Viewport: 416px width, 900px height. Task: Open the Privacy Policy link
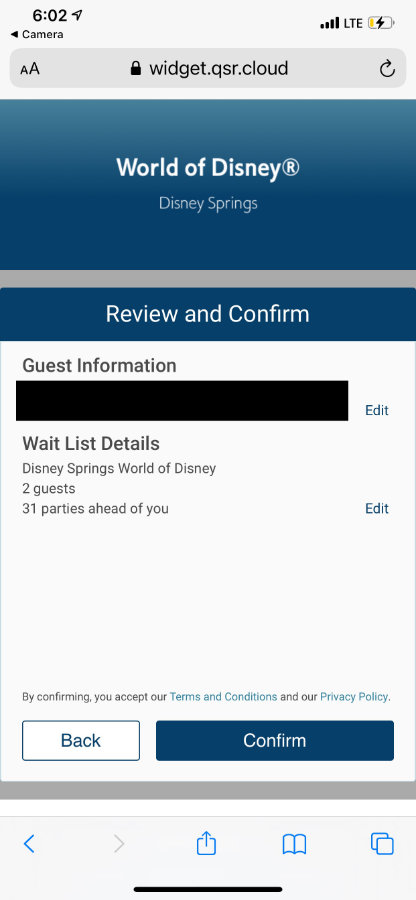click(354, 697)
